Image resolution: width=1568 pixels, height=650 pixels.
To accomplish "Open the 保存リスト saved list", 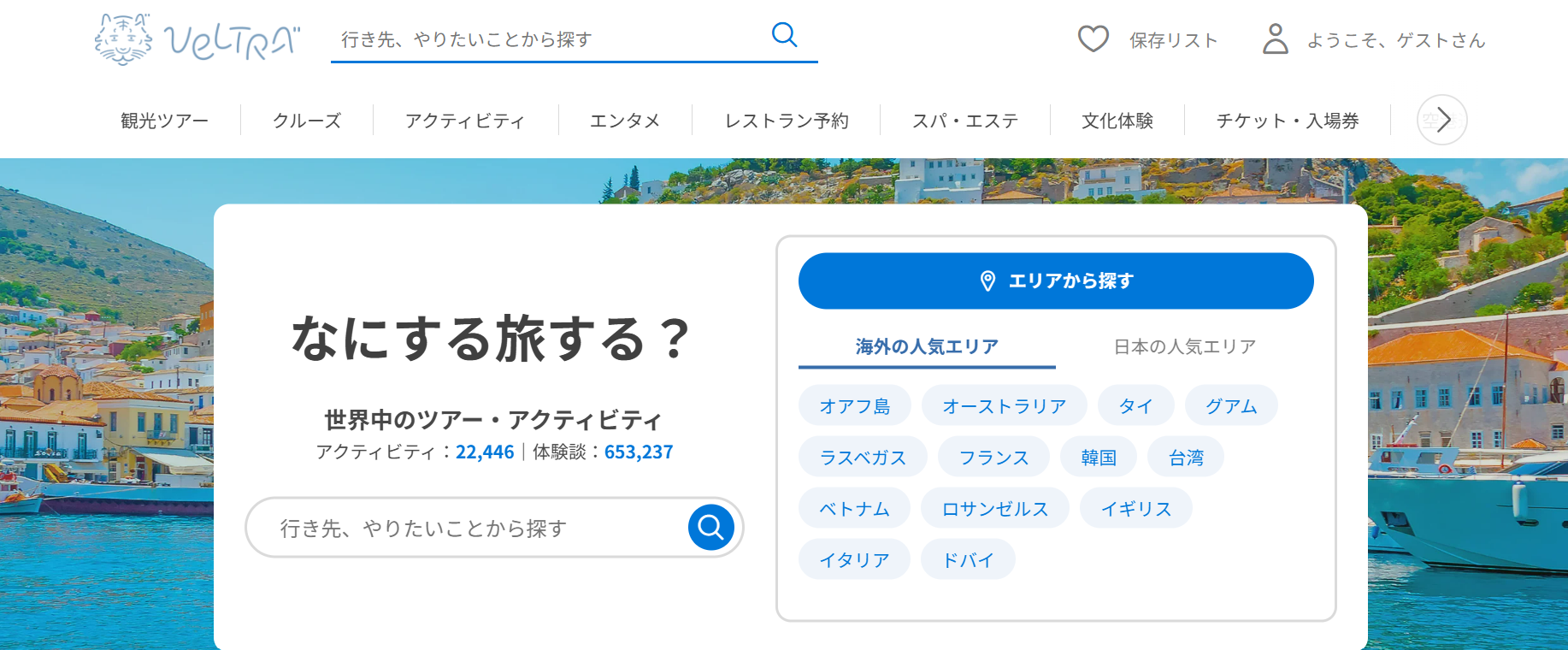I will [x=1147, y=39].
